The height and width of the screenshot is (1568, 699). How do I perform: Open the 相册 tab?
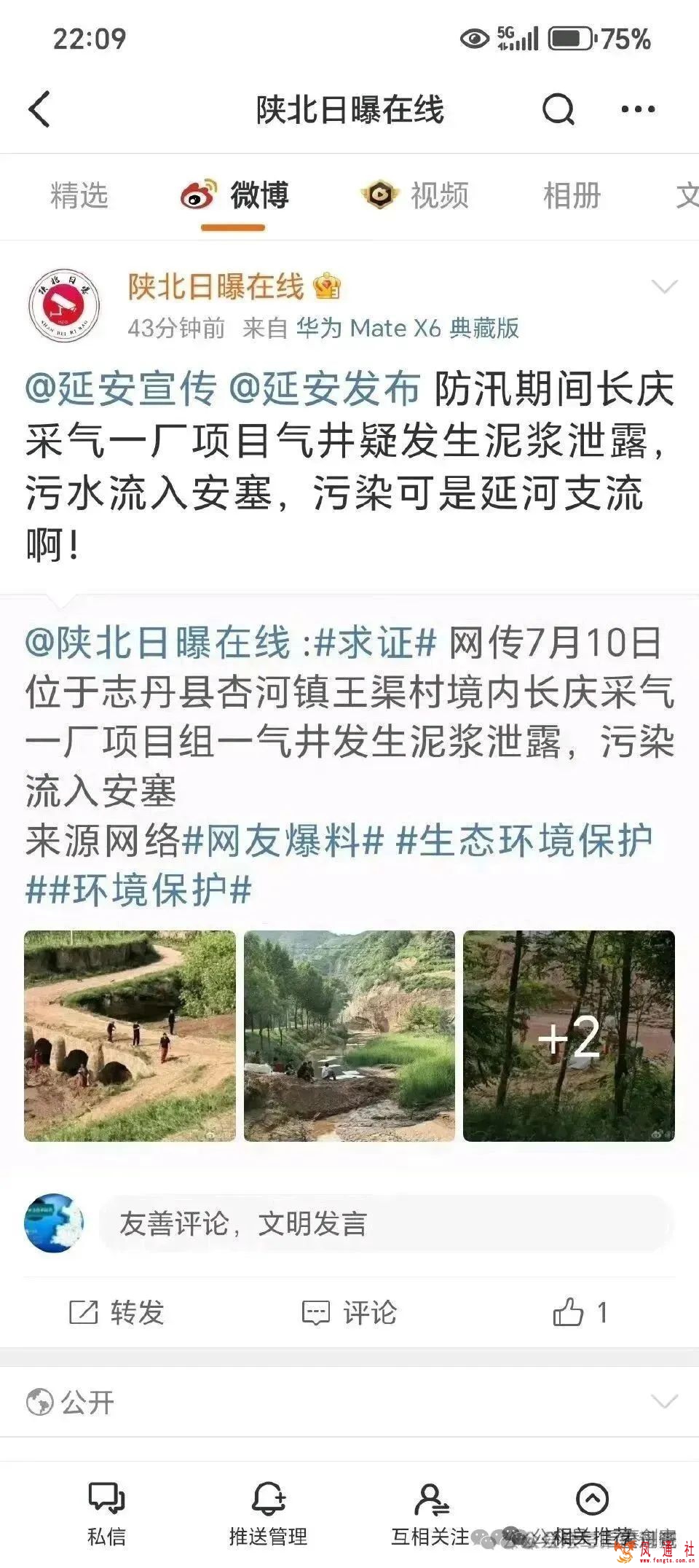[572, 195]
